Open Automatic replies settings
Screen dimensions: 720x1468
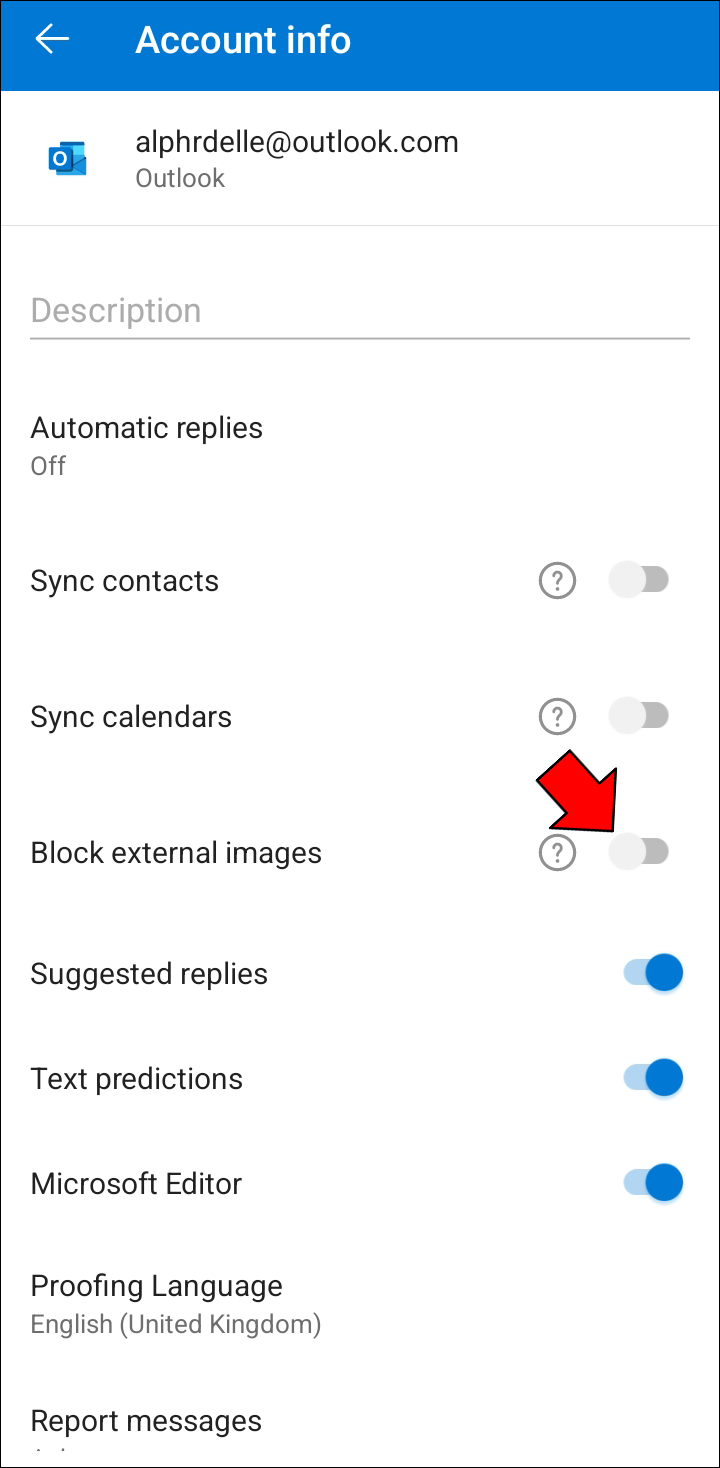tap(147, 445)
